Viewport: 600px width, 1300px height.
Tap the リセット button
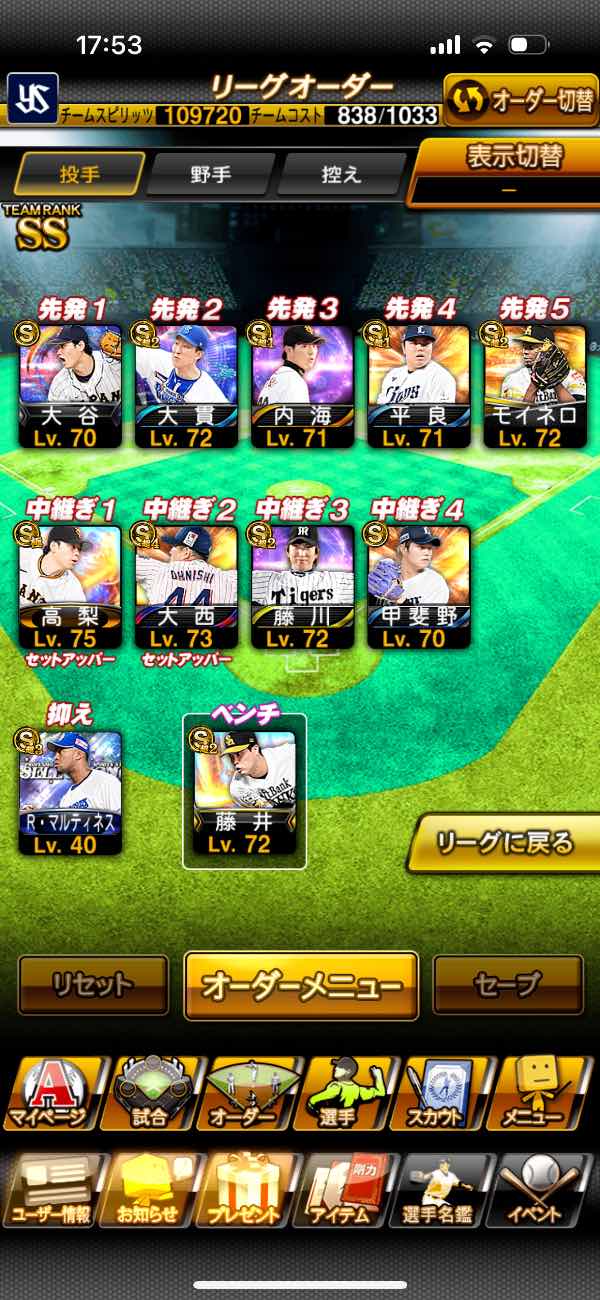pyautogui.click(x=93, y=985)
